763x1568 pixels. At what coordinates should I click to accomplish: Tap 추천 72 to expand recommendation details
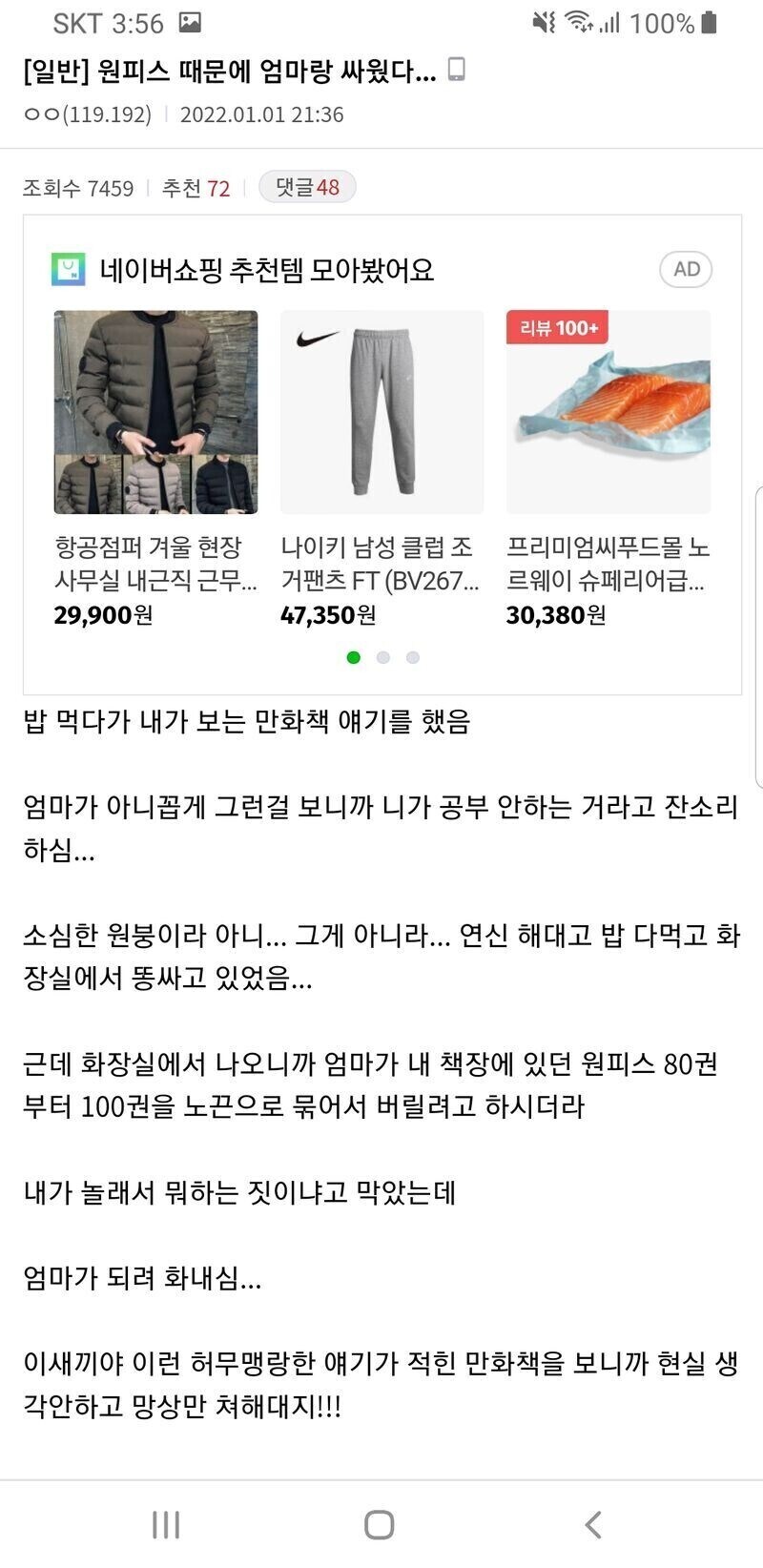[194, 187]
